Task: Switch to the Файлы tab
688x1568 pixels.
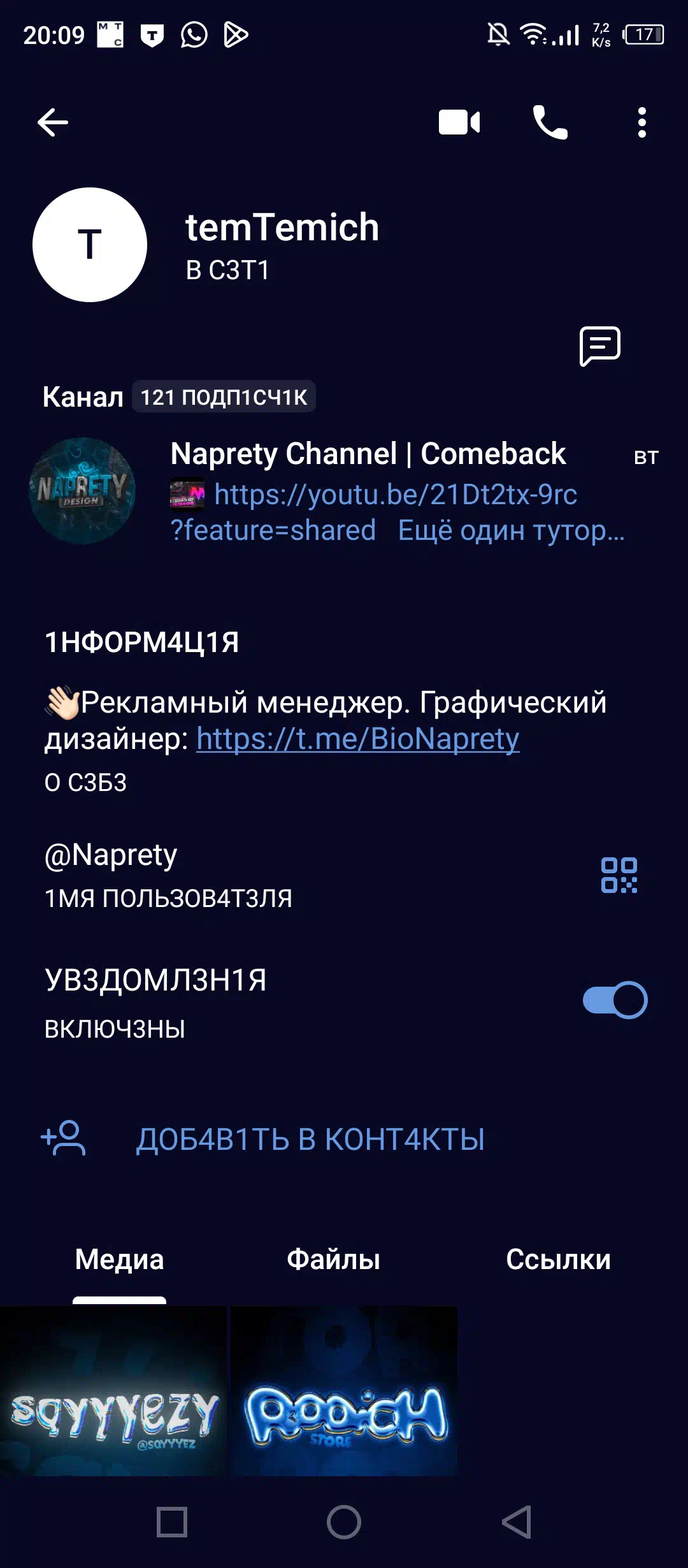Action: 333,1259
